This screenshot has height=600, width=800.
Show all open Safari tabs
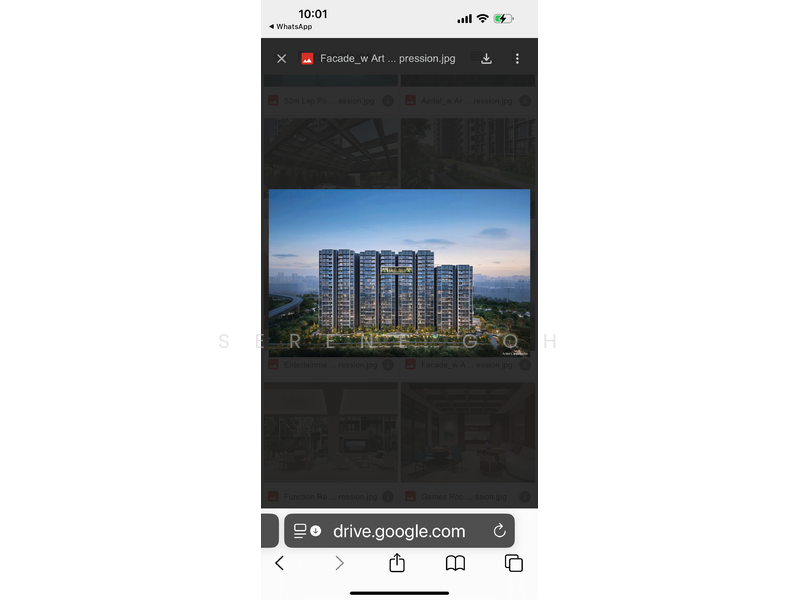coord(514,563)
